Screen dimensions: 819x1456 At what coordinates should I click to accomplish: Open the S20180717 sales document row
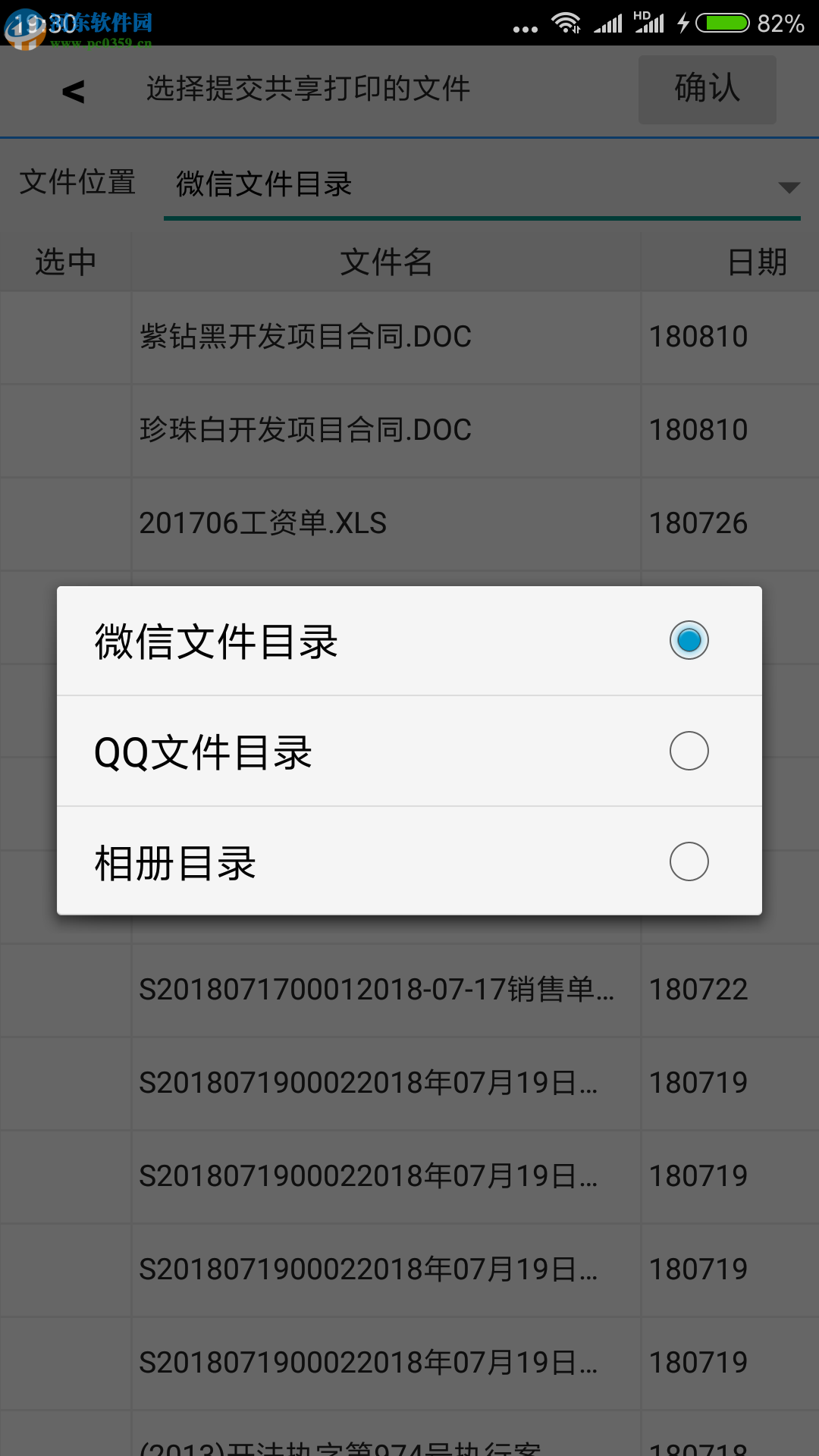click(x=379, y=989)
